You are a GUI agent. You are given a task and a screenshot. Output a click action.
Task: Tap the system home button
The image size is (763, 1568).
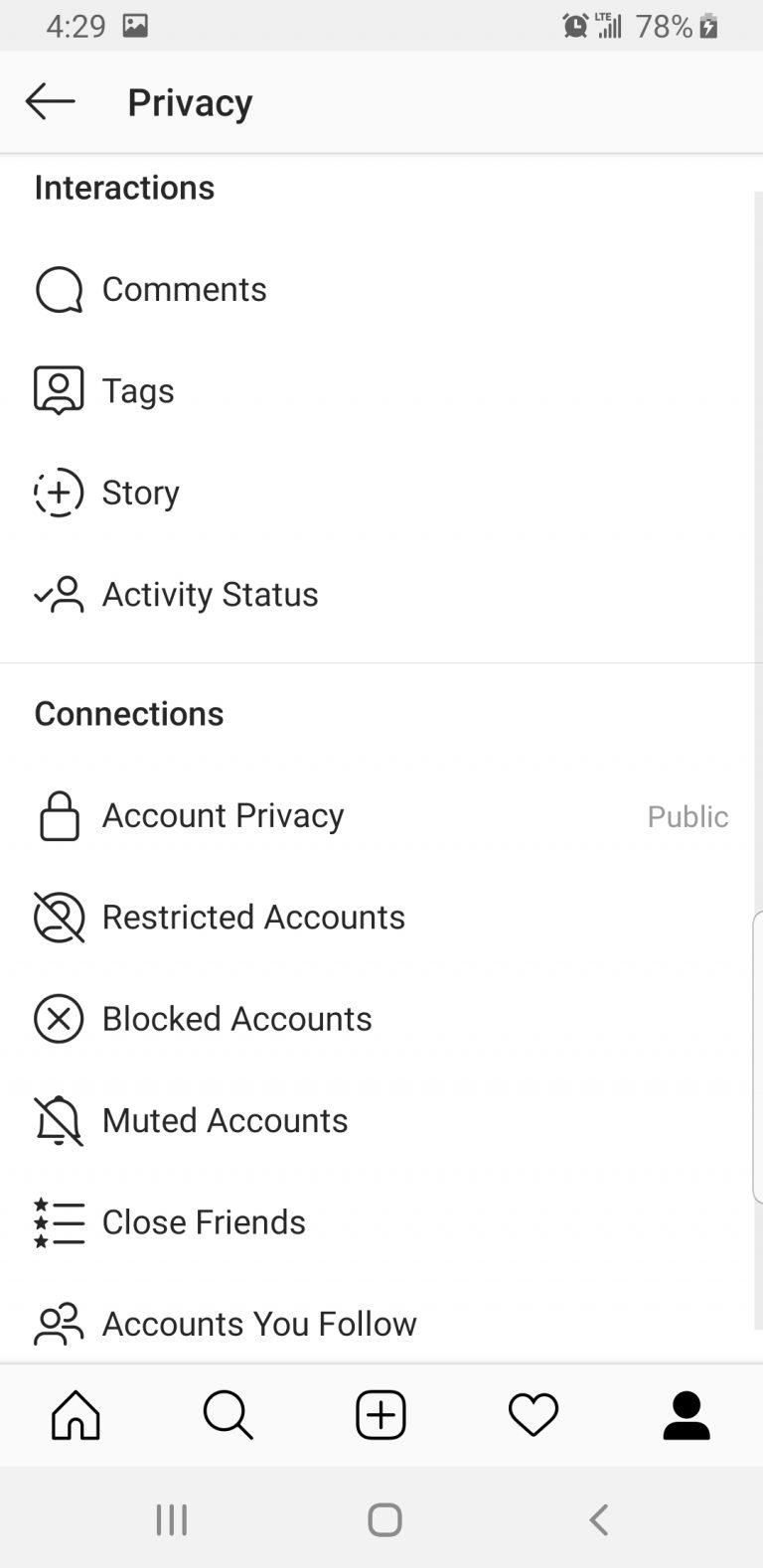pos(384,1519)
